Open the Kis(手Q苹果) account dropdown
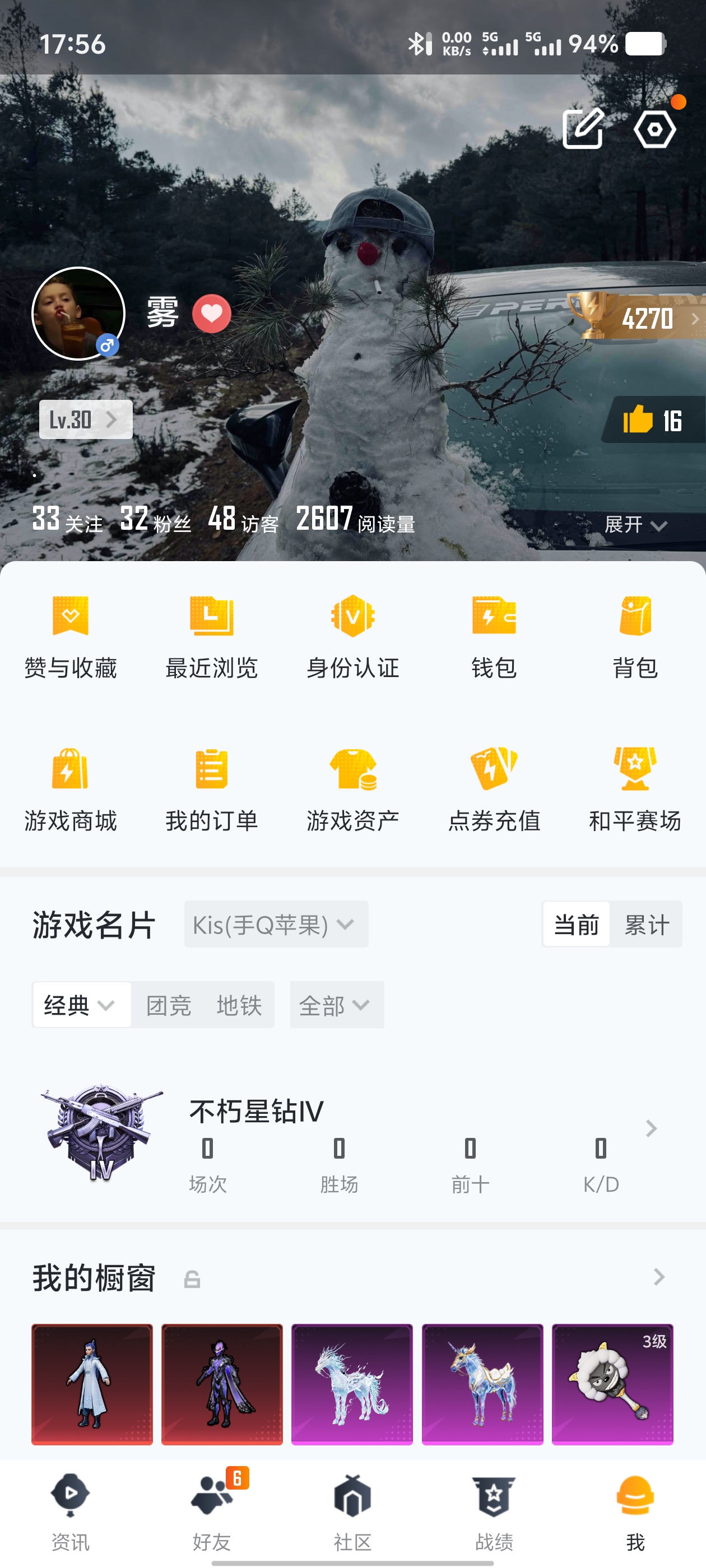 (275, 924)
